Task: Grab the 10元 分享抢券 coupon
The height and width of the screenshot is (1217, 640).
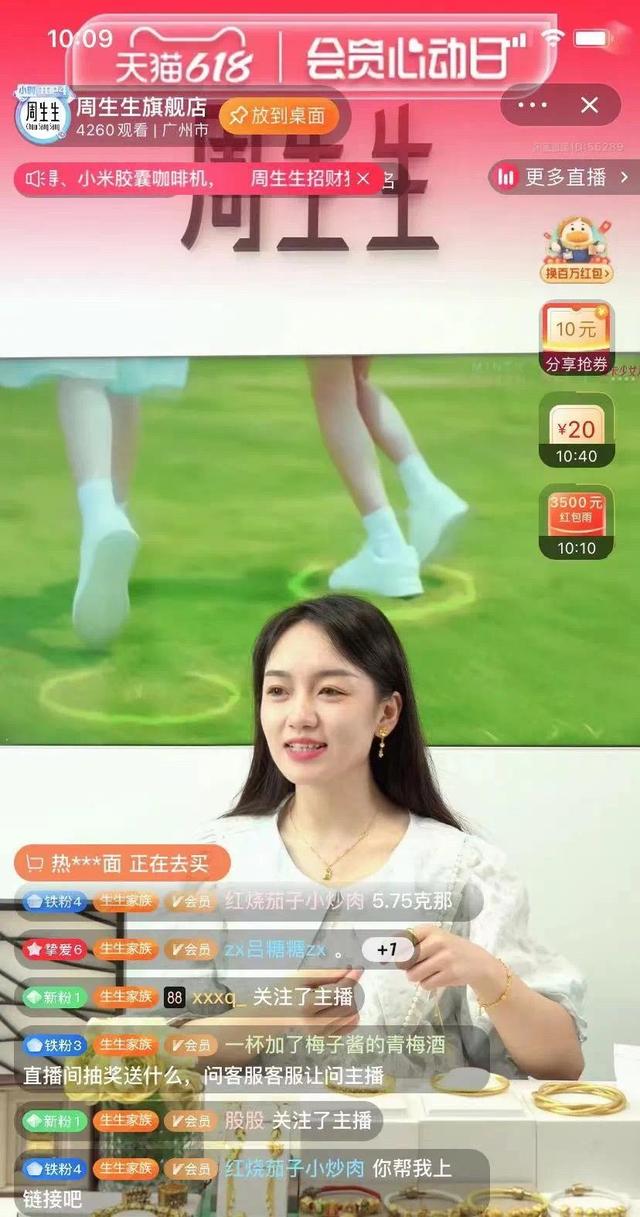Action: coord(577,339)
